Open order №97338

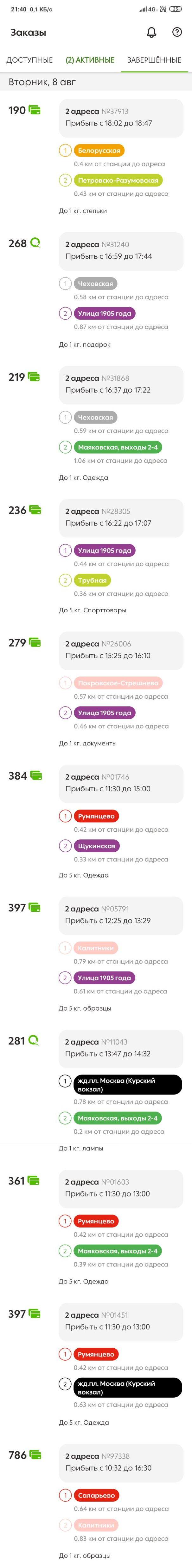121,1462
